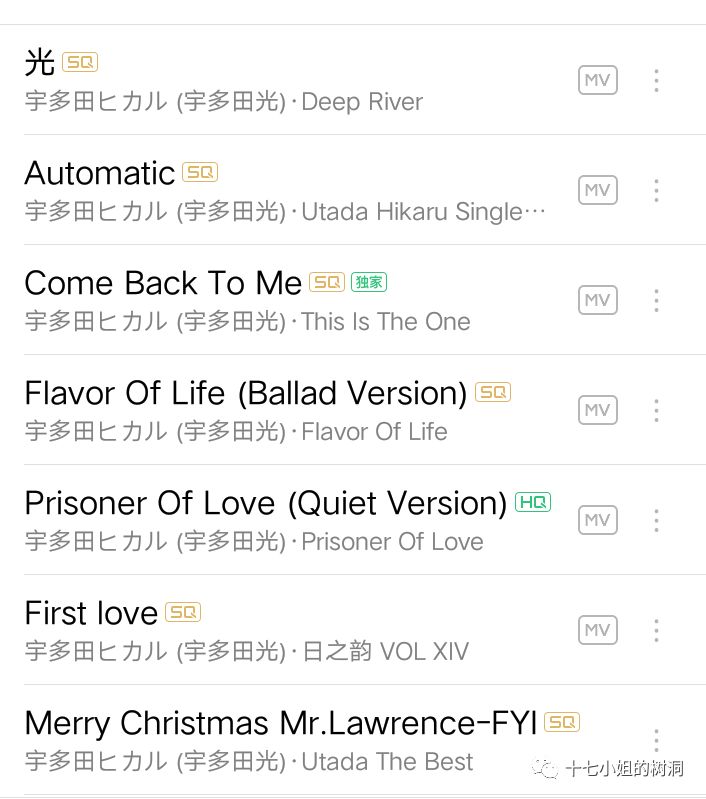The image size is (706, 799).
Task: Show more options for Come Back To Me
Action: tap(656, 300)
